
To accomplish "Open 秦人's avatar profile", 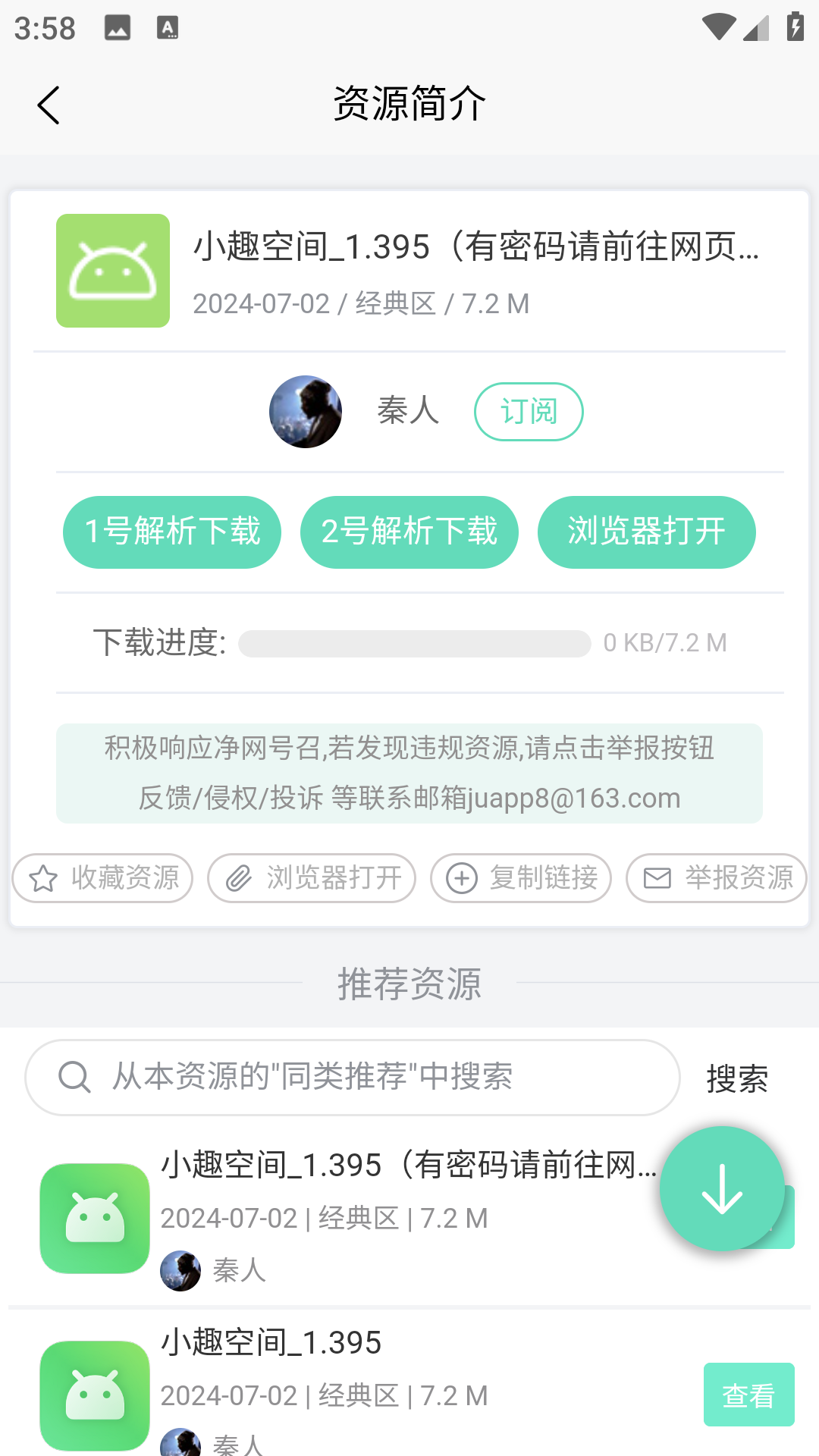I will [306, 412].
